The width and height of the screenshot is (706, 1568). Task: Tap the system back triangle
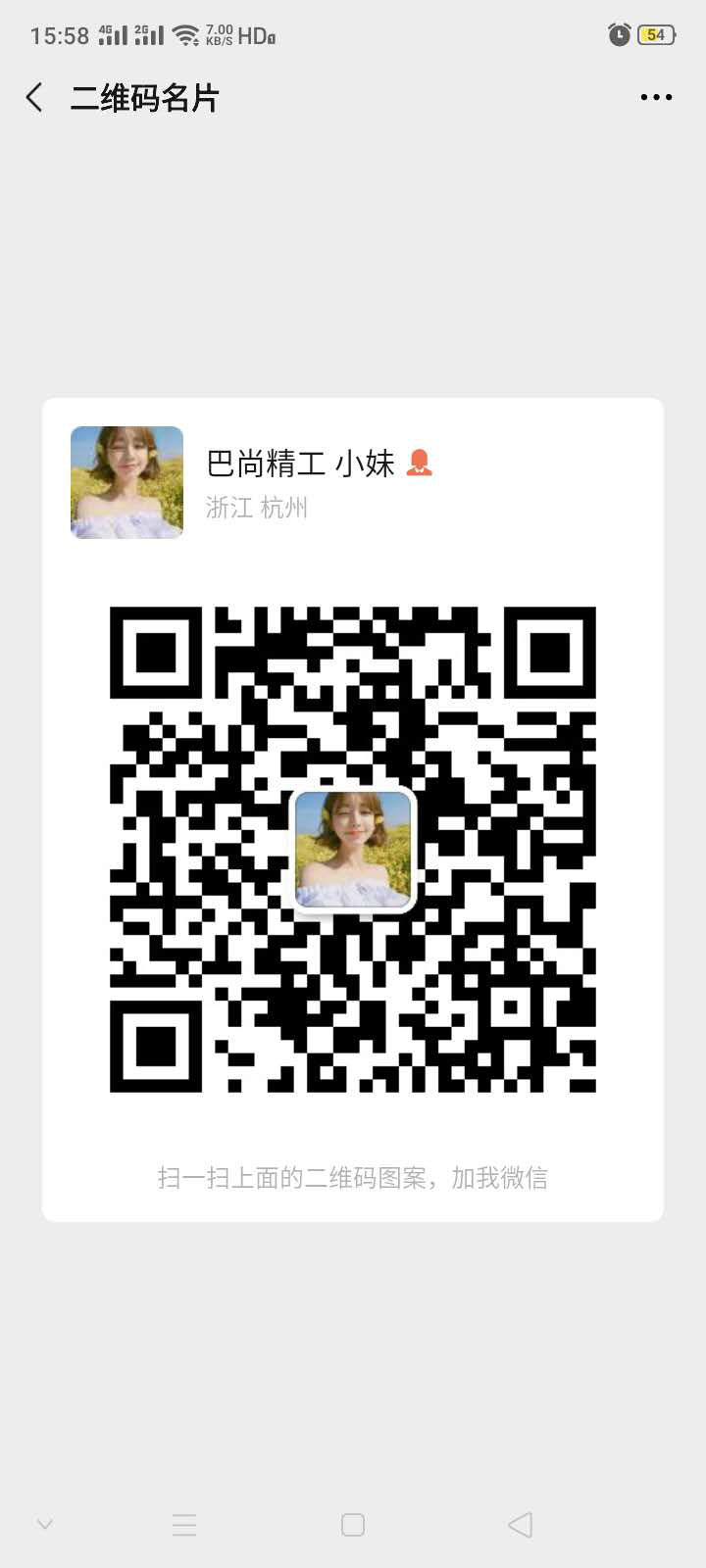pos(521,1524)
